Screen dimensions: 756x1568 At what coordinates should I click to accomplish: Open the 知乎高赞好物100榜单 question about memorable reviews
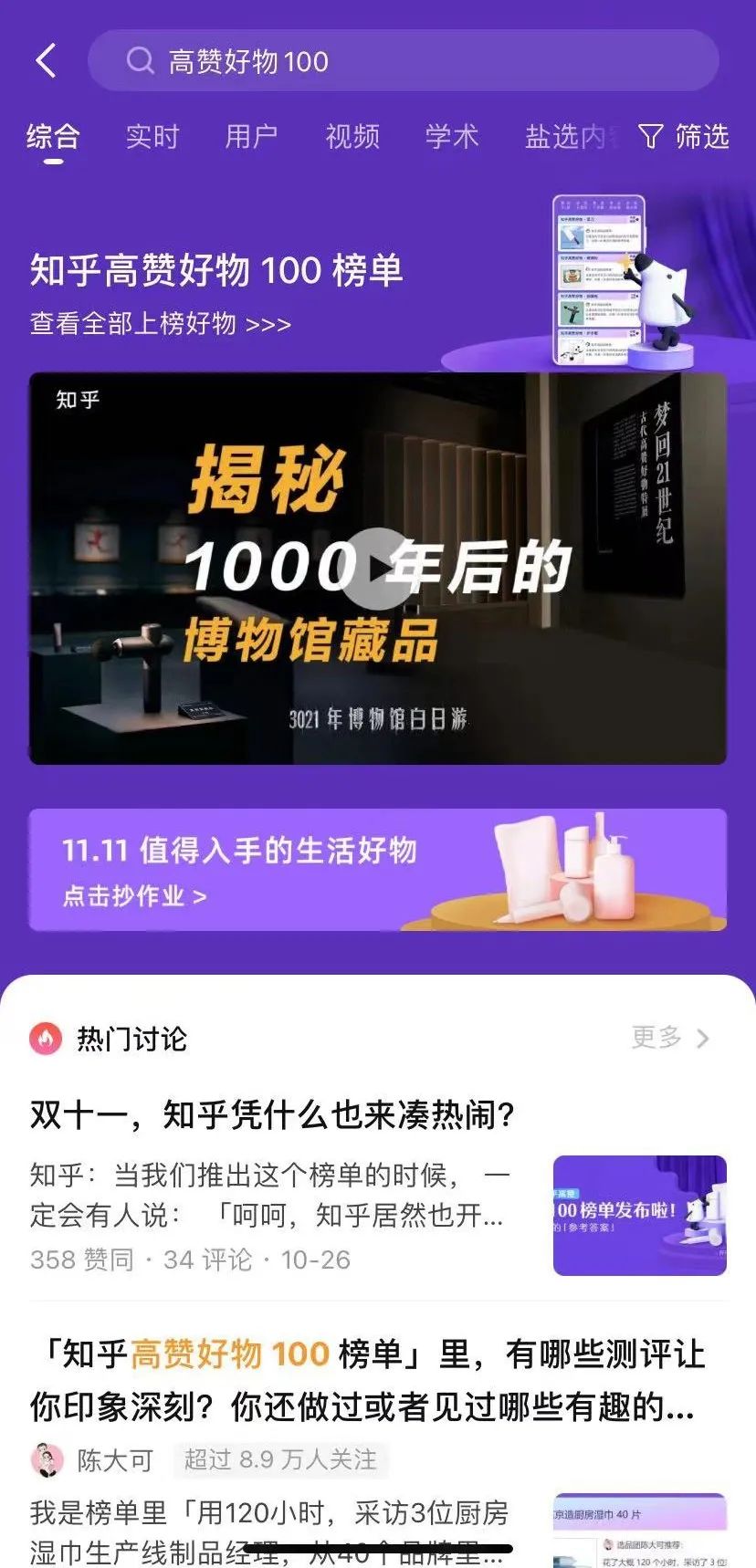365,1380
